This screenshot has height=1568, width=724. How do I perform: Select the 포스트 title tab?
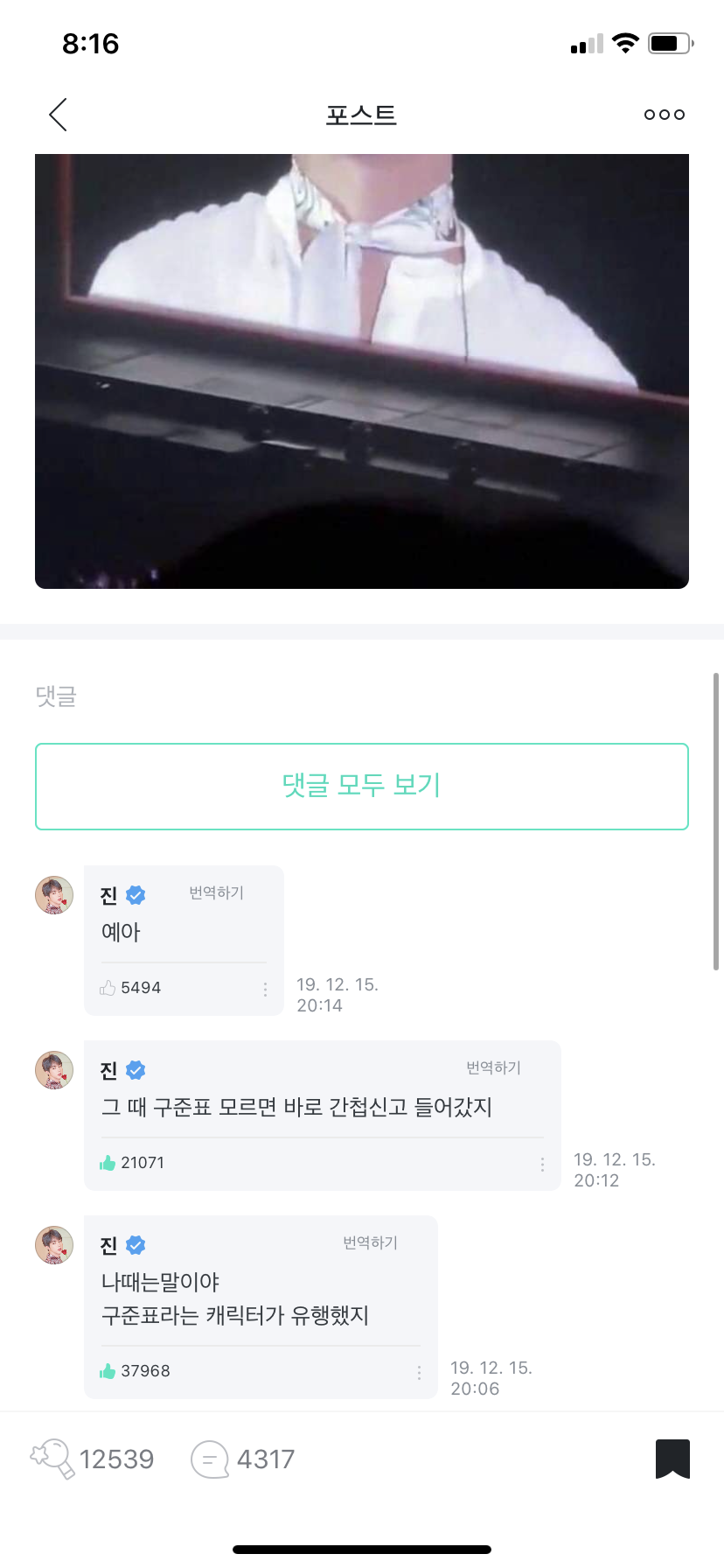tap(361, 114)
